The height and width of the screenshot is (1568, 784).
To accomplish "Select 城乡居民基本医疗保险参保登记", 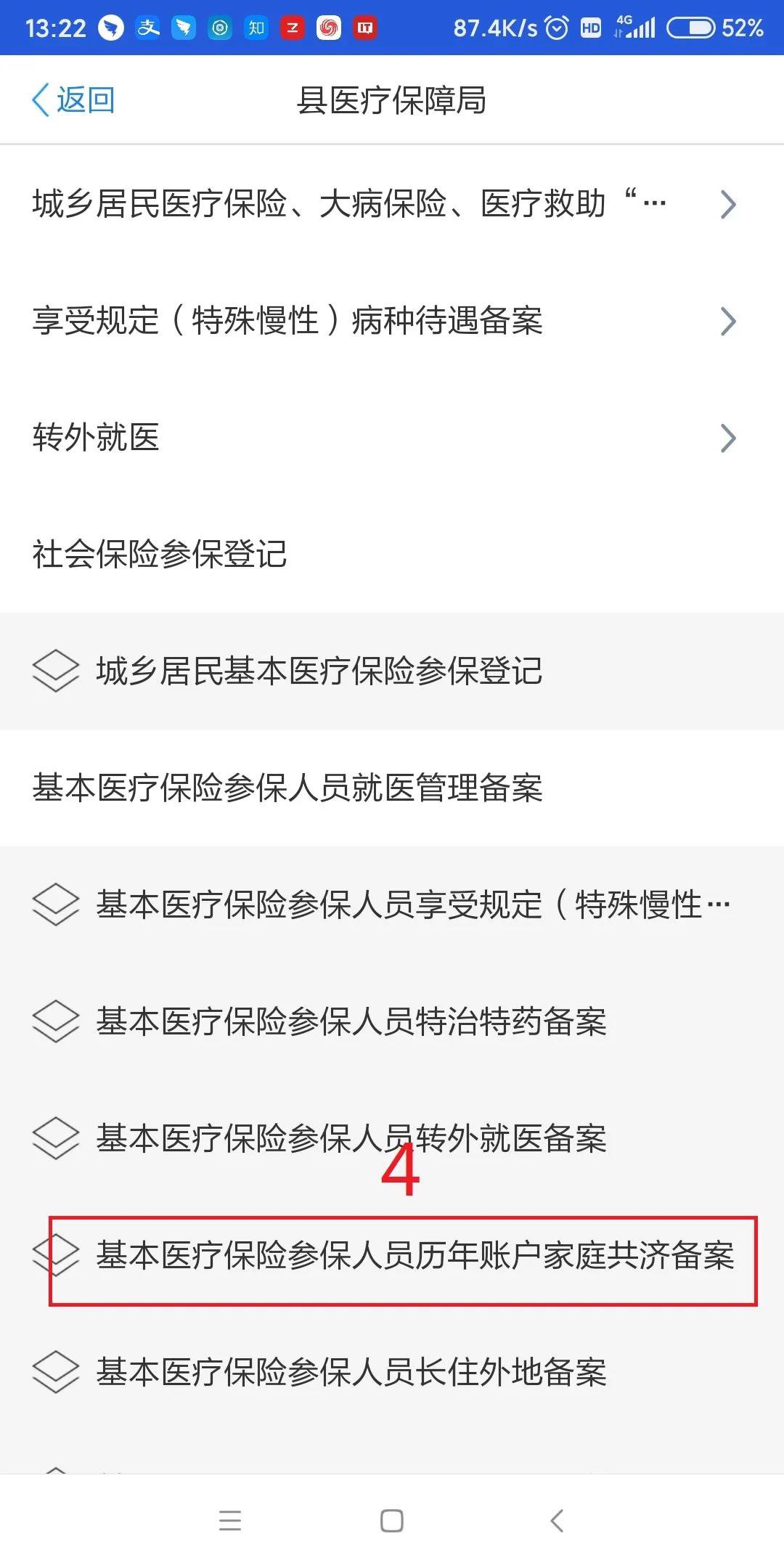I will click(319, 671).
